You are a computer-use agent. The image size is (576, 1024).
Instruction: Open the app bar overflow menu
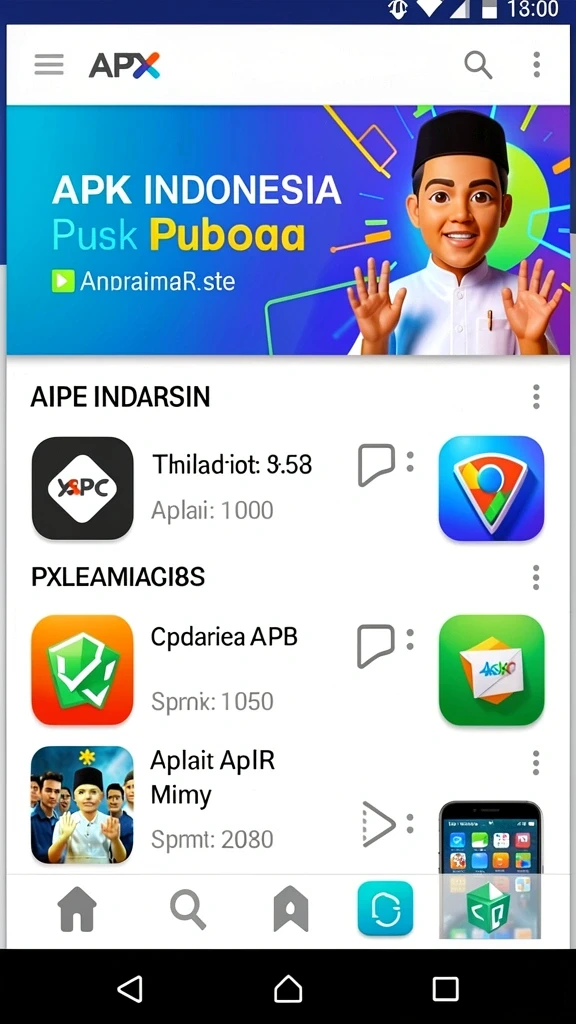coord(536,65)
